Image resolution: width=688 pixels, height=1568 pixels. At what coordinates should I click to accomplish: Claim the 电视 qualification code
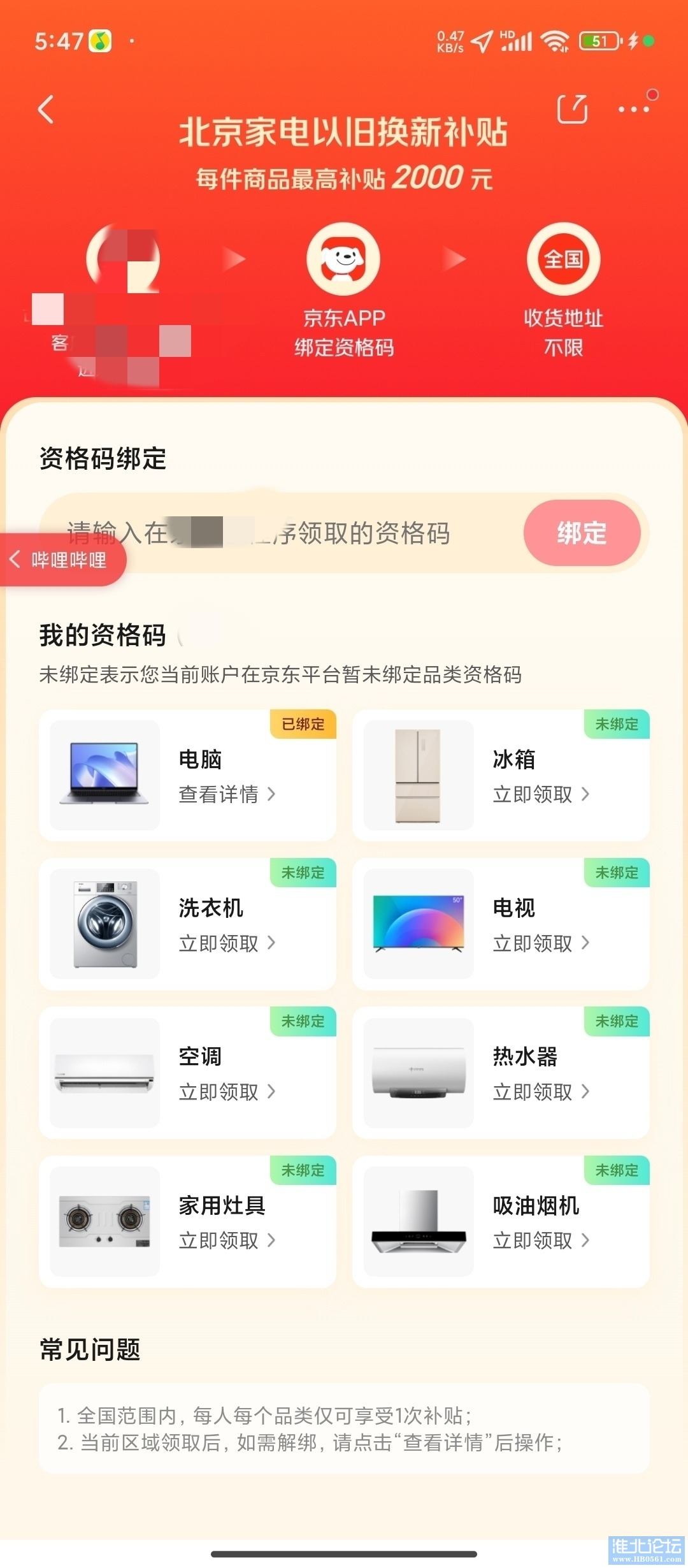(541, 943)
